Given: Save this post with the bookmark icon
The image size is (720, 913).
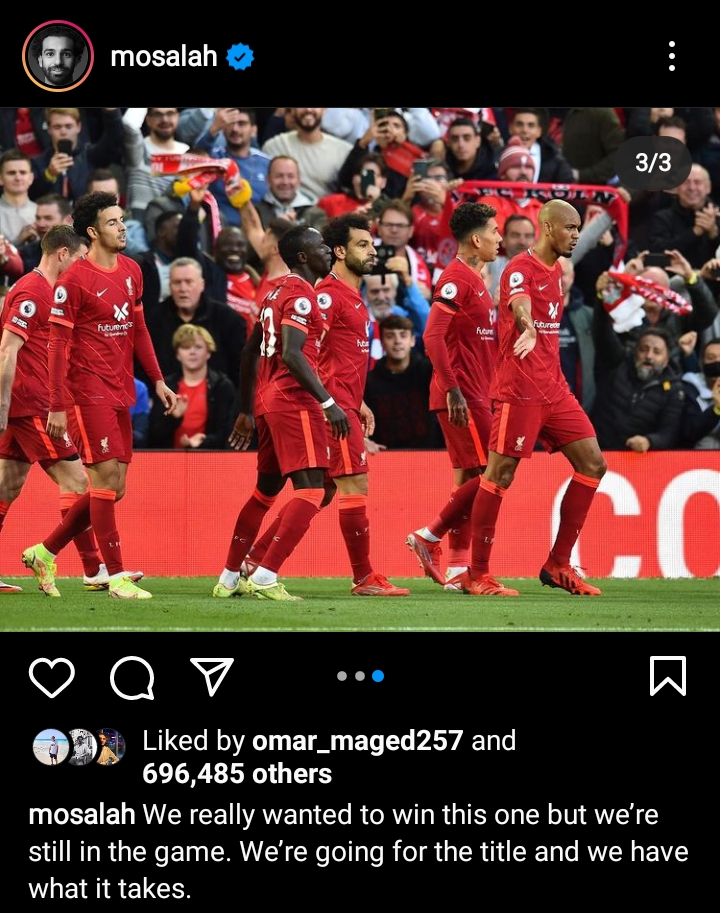Looking at the screenshot, I should (x=667, y=677).
